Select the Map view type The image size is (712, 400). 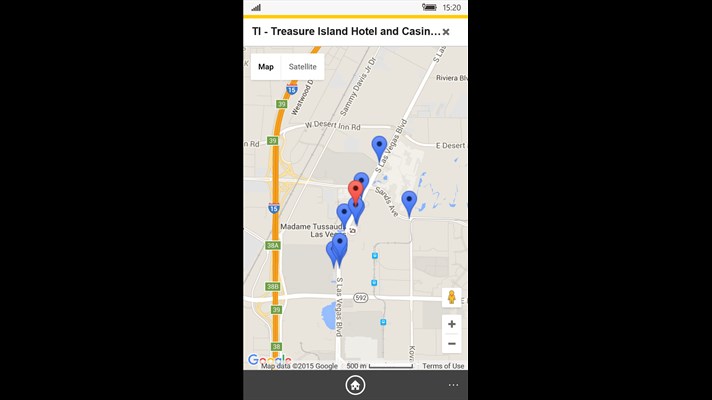266,67
